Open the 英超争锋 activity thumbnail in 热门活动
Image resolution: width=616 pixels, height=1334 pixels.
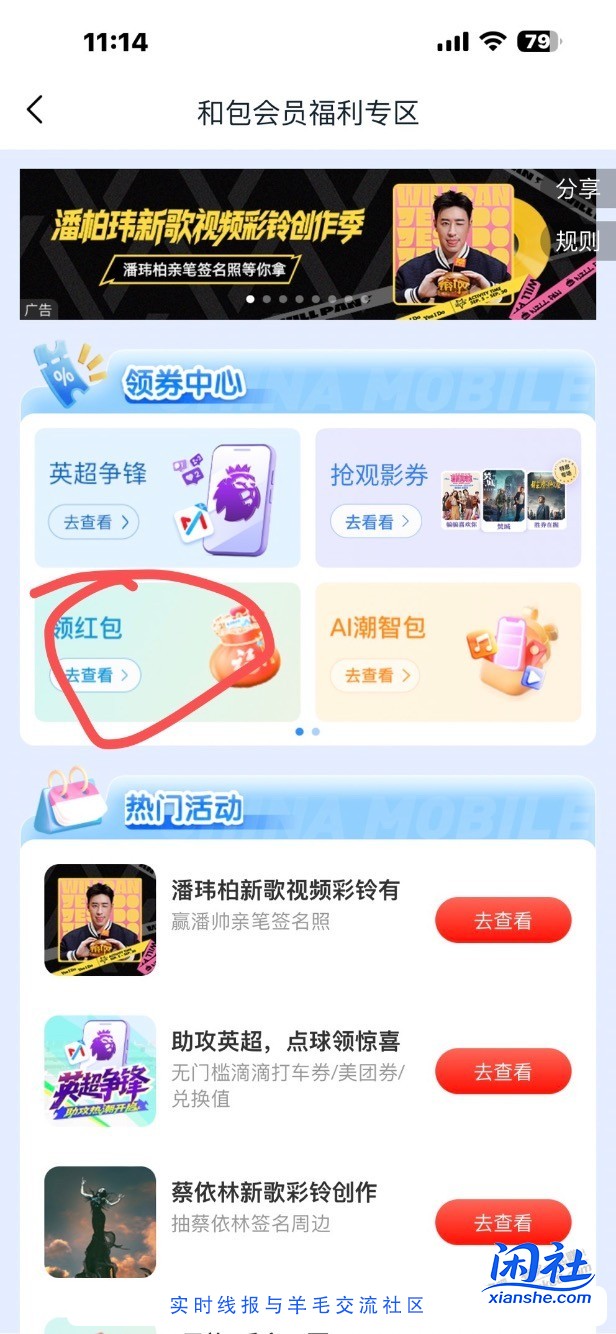click(x=100, y=1070)
